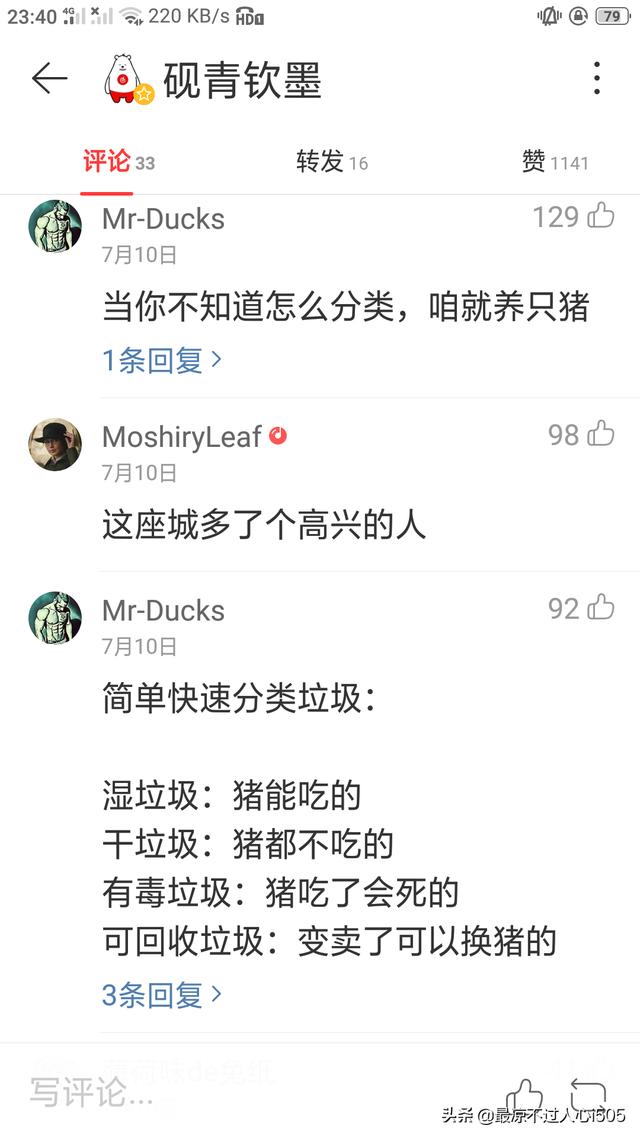Open MoshiryLeaf's avatar
This screenshot has width=640, height=1138.
point(55,444)
